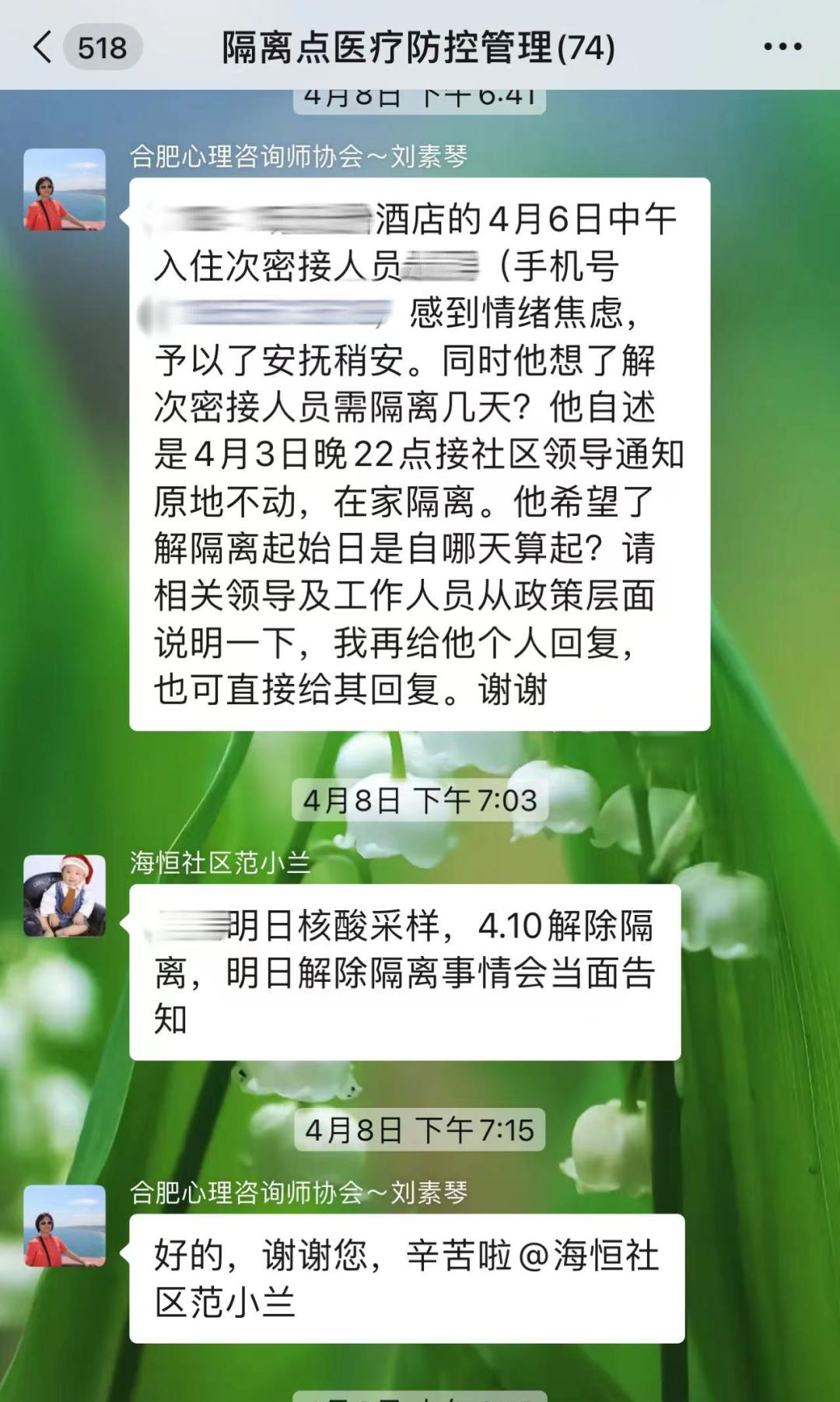Open 刘素琴's avatar beside the 4月6日 message

click(65, 190)
